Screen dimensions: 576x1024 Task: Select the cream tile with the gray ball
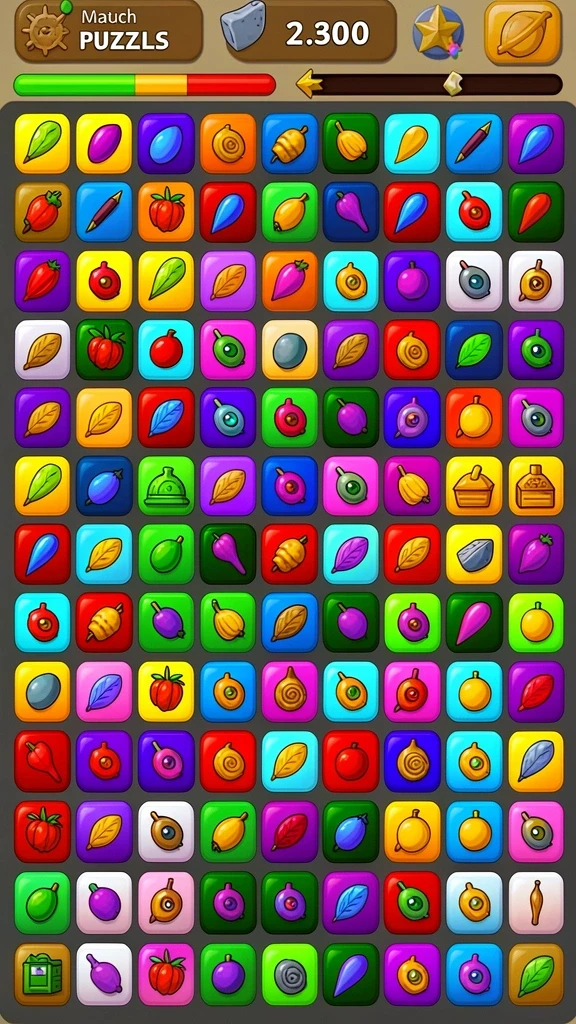[290, 351]
